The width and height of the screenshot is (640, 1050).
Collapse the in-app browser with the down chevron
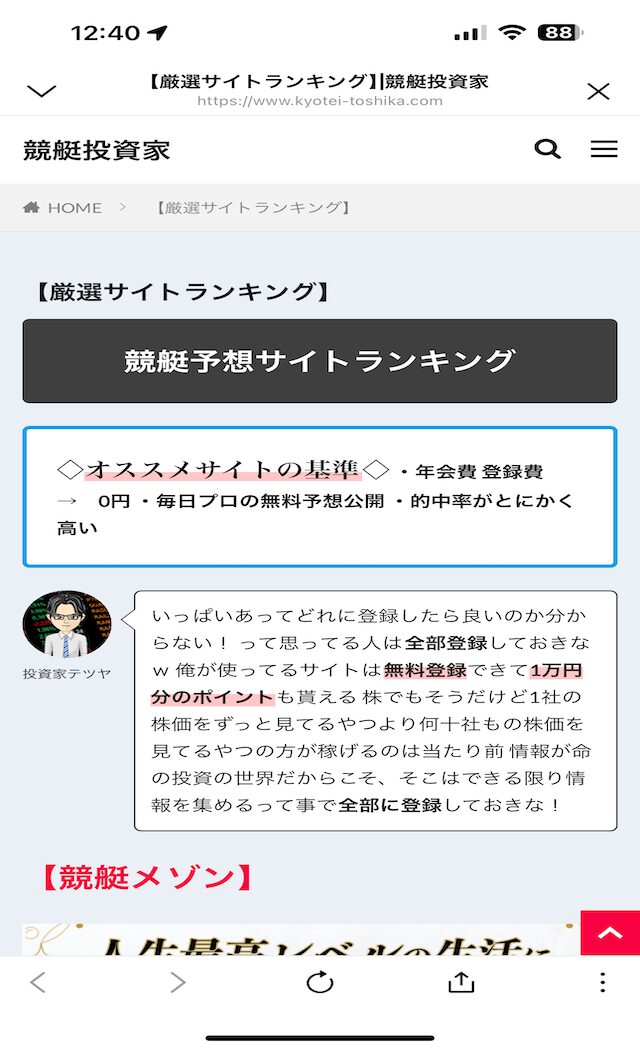point(42,91)
